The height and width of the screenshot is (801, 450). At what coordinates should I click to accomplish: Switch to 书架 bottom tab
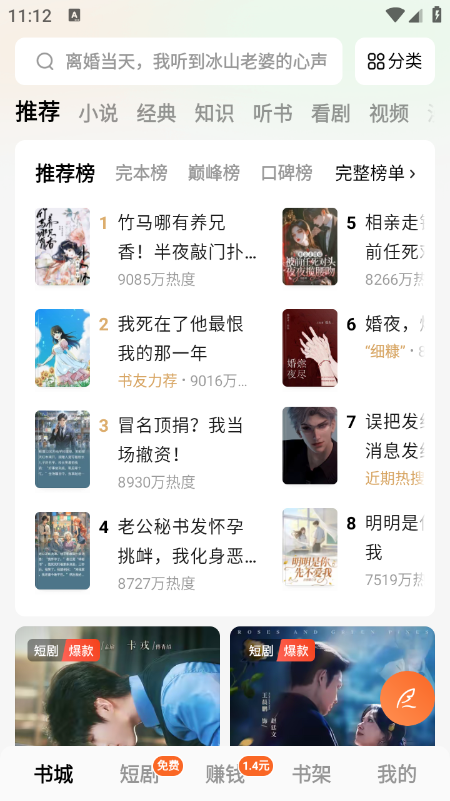311,773
